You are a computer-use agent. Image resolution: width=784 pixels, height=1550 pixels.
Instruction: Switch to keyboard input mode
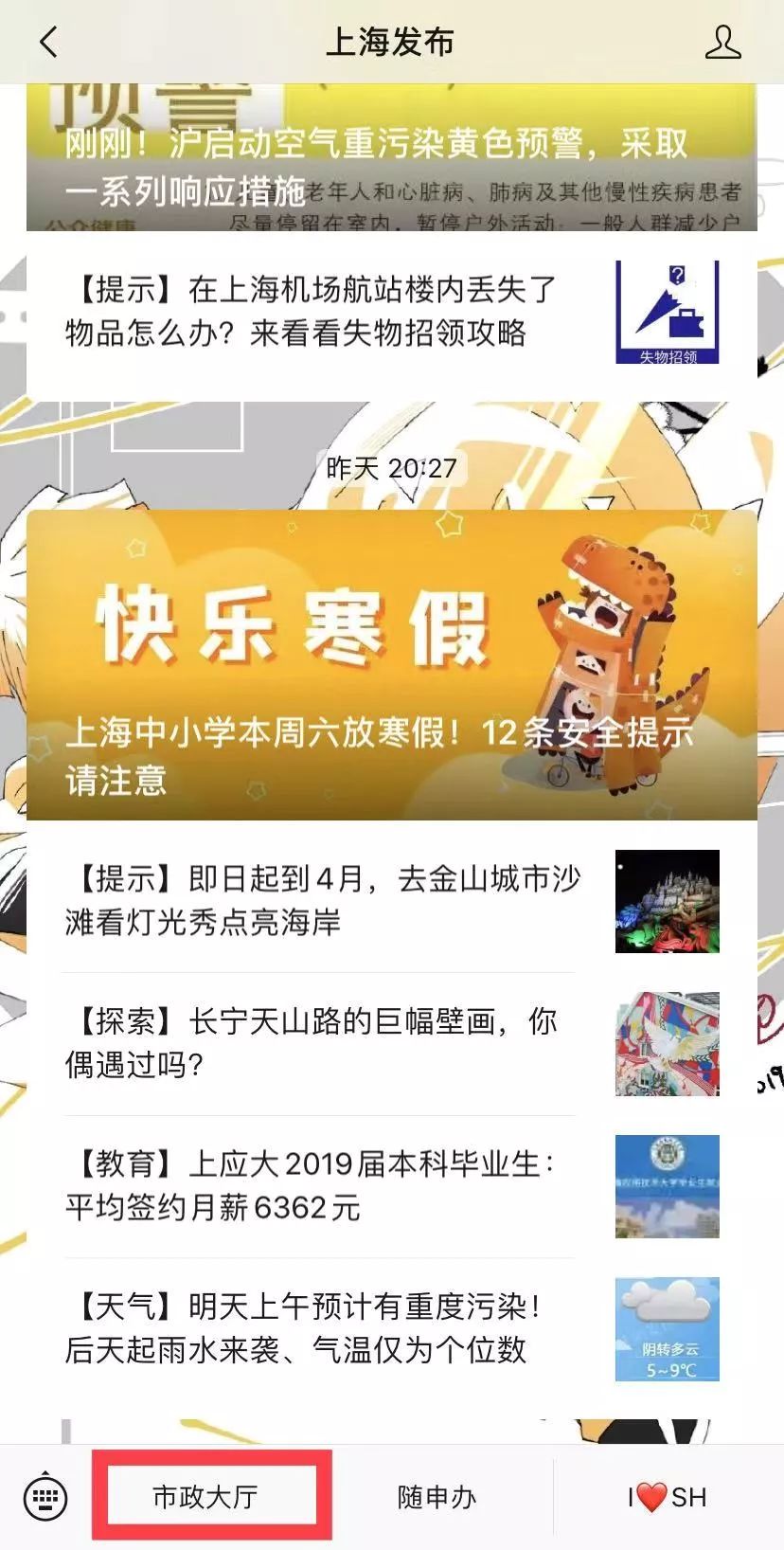point(45,1498)
